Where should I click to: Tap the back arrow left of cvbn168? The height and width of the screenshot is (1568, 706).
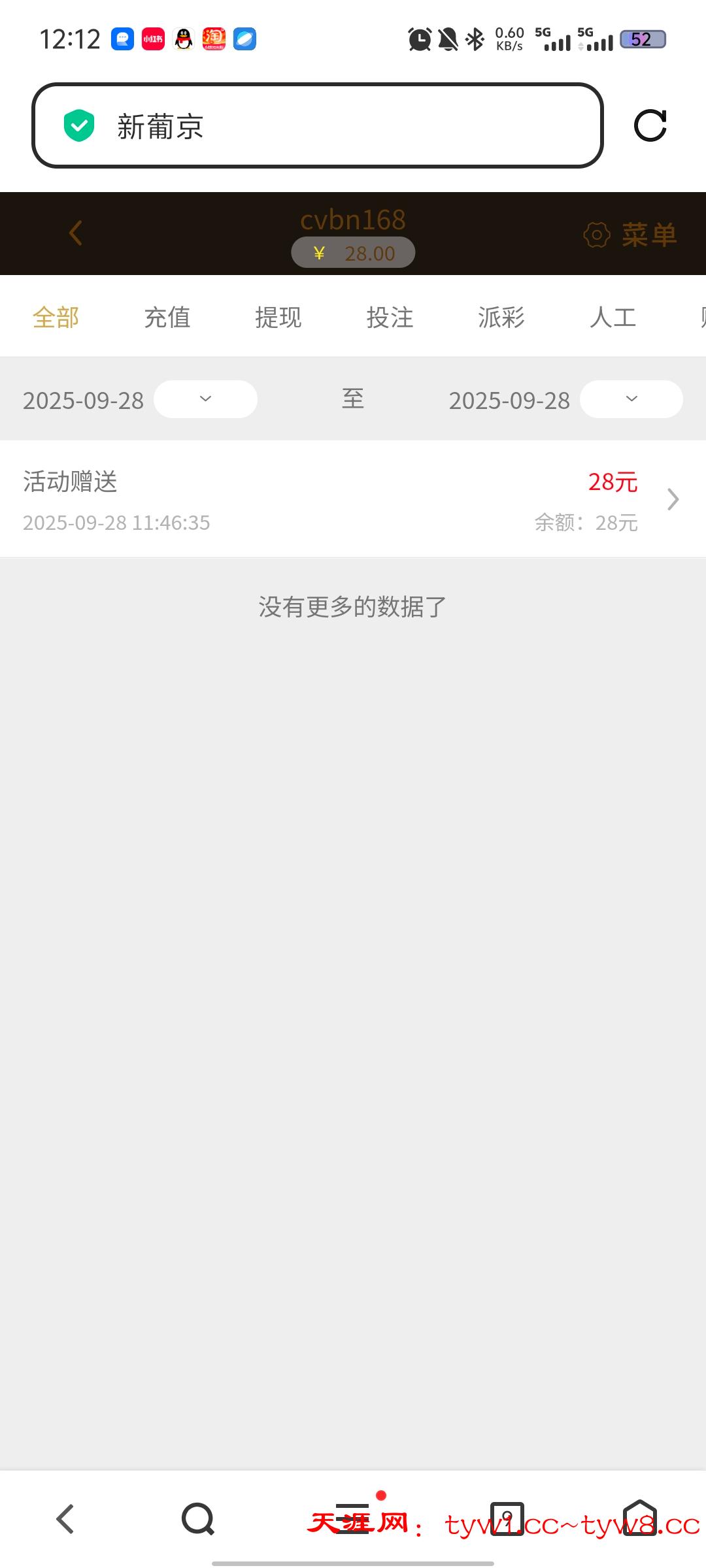pyautogui.click(x=75, y=233)
